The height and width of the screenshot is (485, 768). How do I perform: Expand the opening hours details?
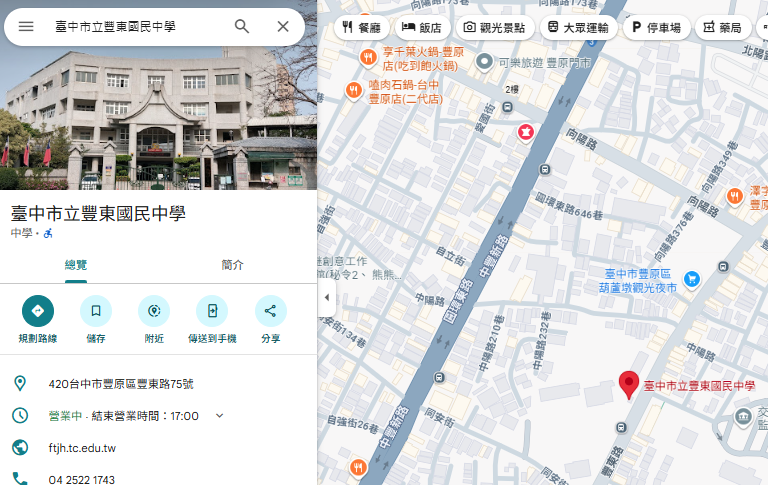220,415
